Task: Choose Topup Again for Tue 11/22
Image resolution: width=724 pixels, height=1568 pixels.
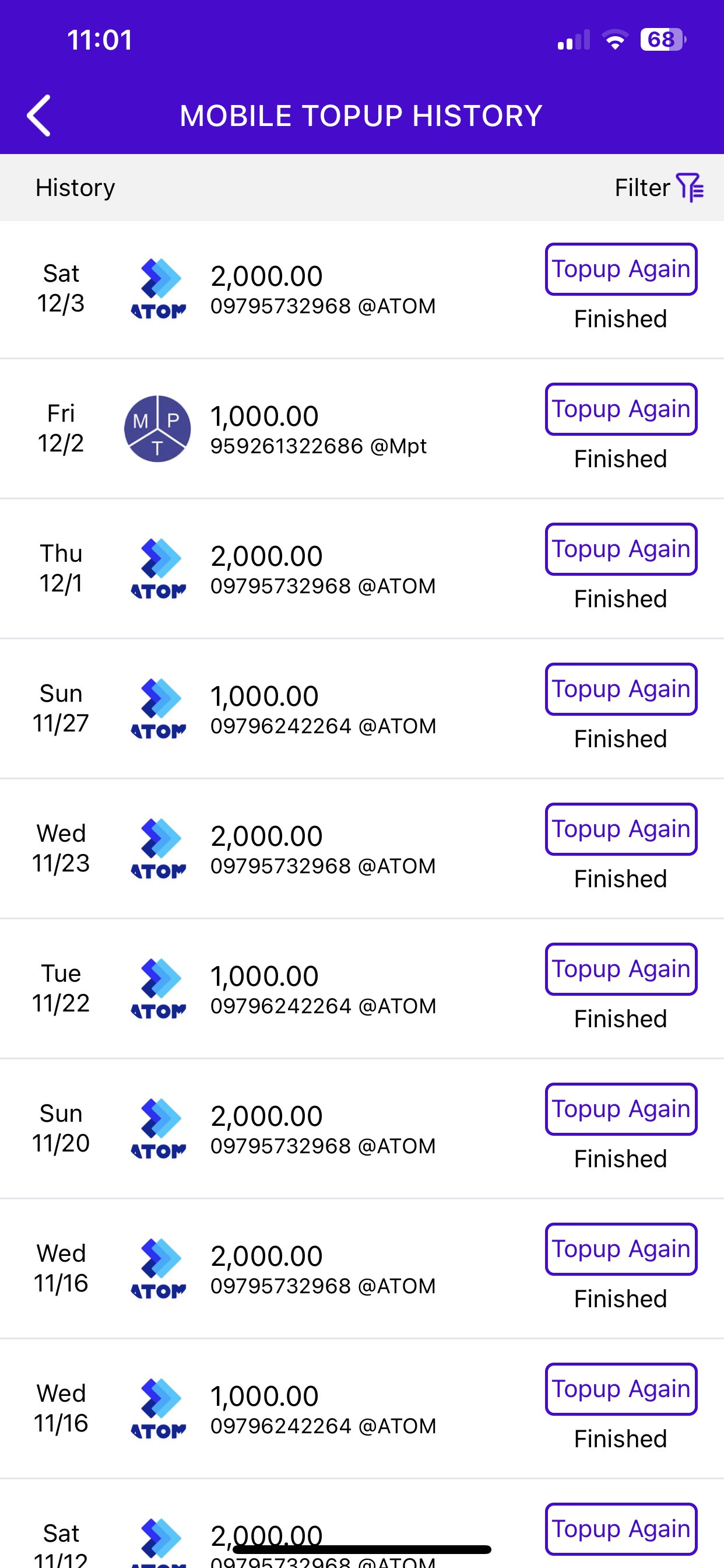Action: pos(621,969)
